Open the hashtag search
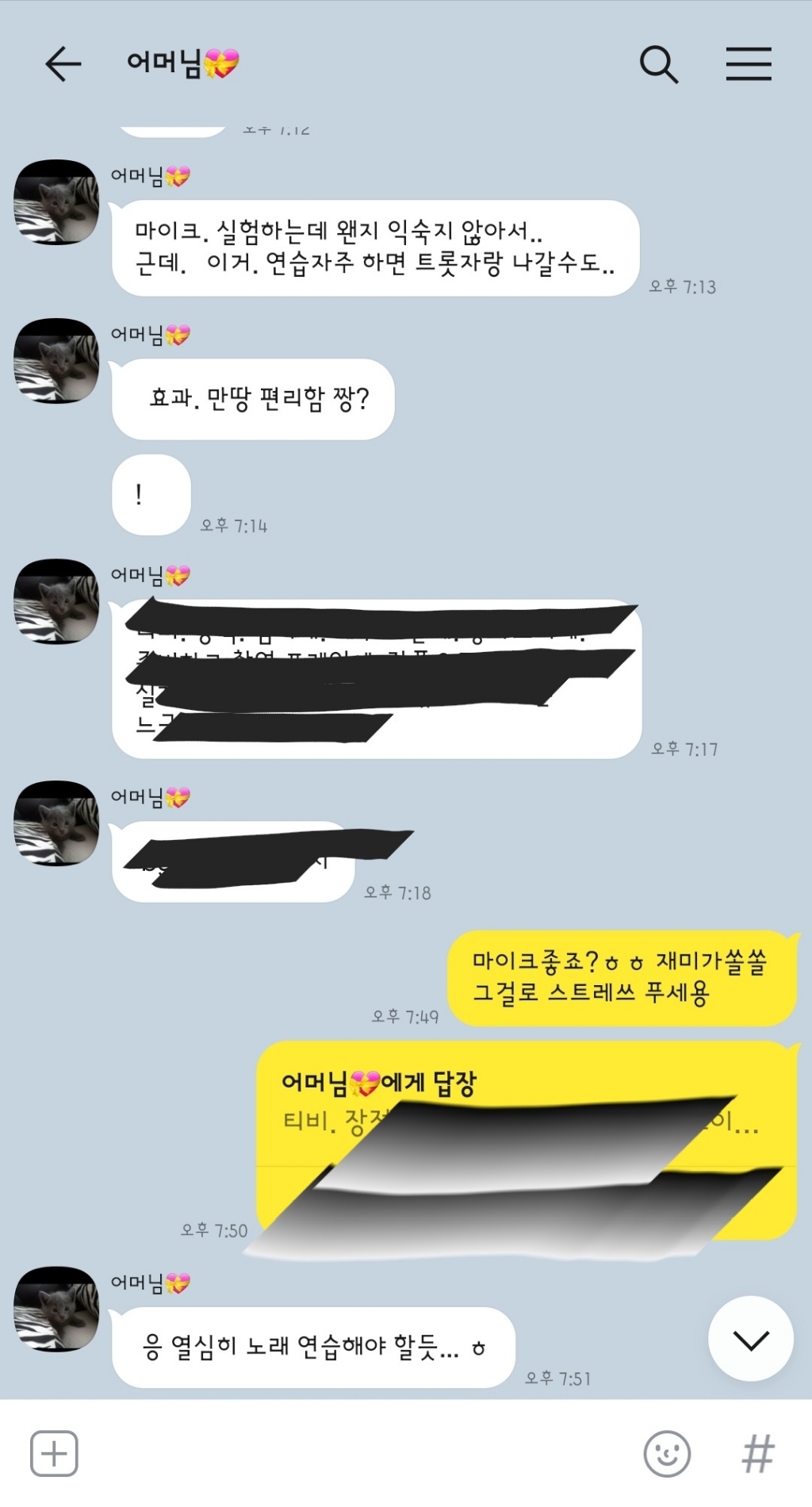The image size is (812, 1507). click(x=757, y=1453)
